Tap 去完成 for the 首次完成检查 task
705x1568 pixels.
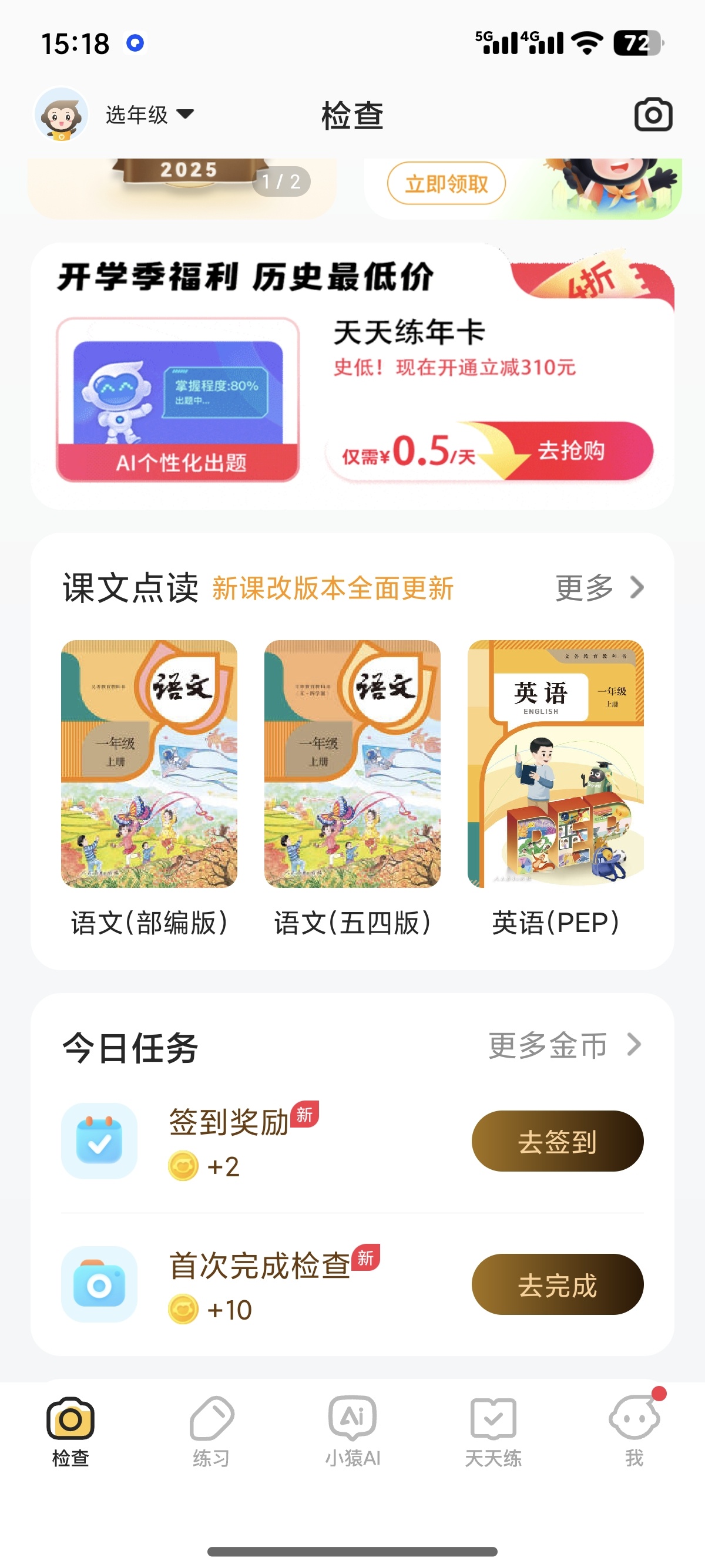coord(557,1284)
